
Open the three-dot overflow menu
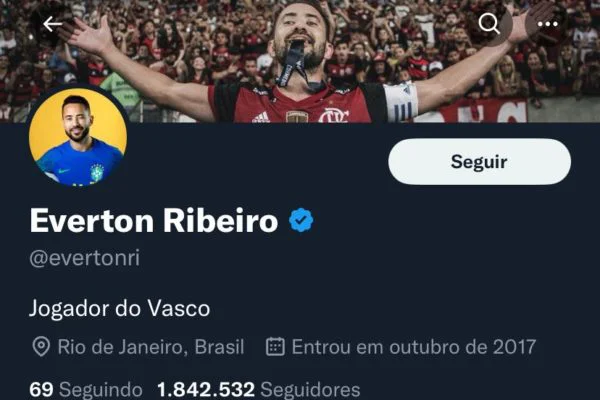click(x=547, y=24)
